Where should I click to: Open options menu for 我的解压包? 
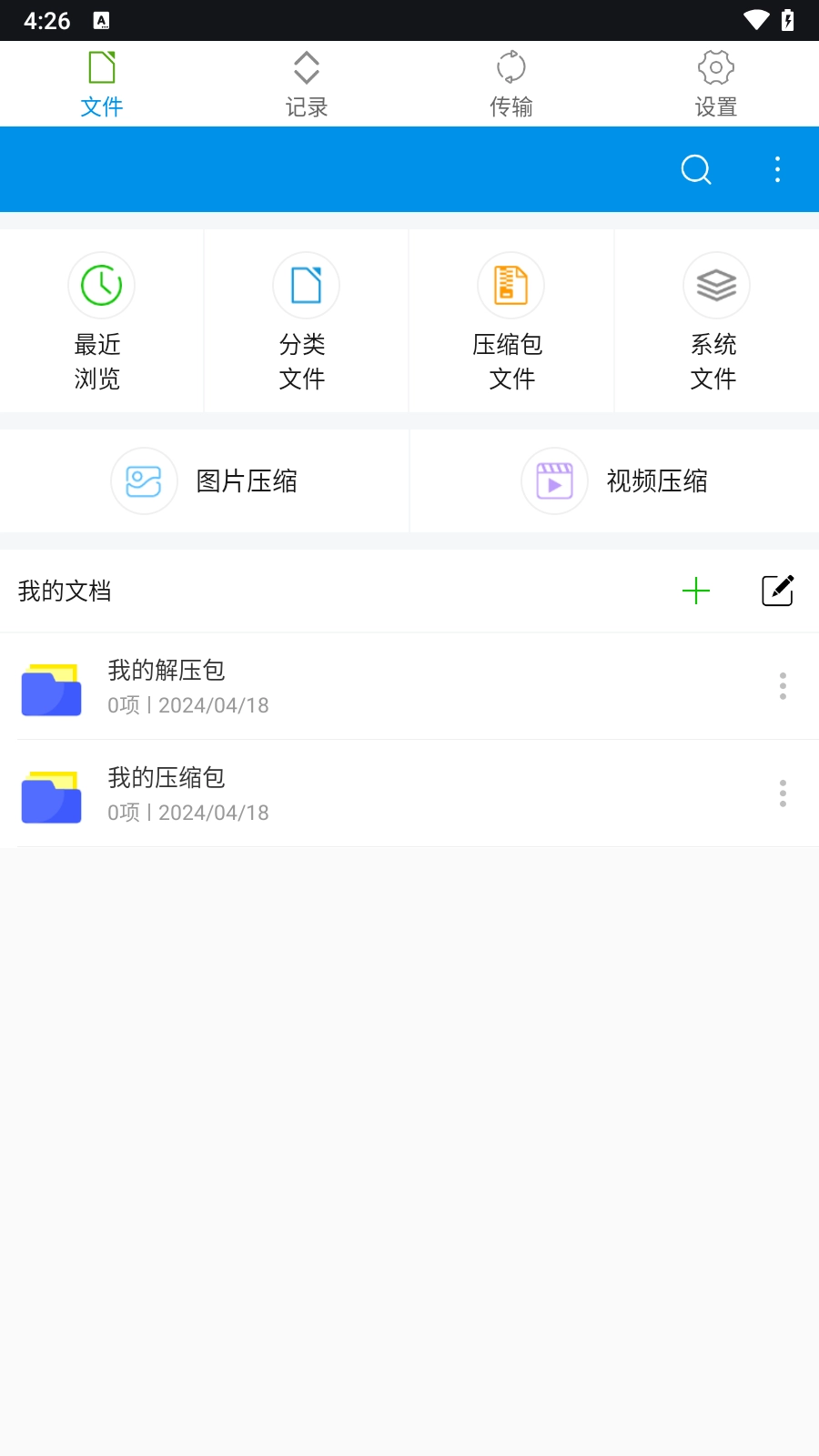point(783,686)
